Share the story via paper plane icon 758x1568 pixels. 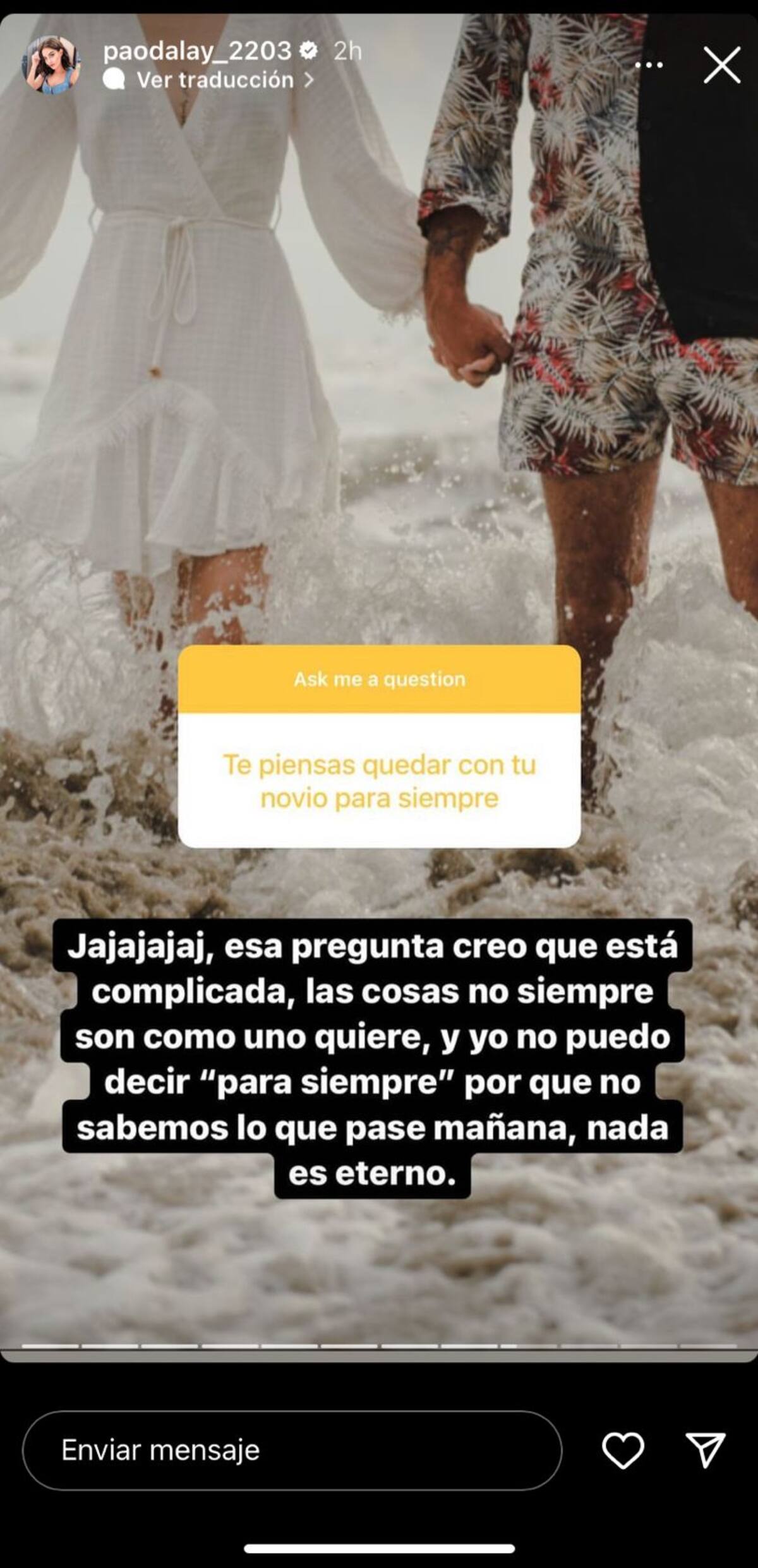click(705, 1450)
